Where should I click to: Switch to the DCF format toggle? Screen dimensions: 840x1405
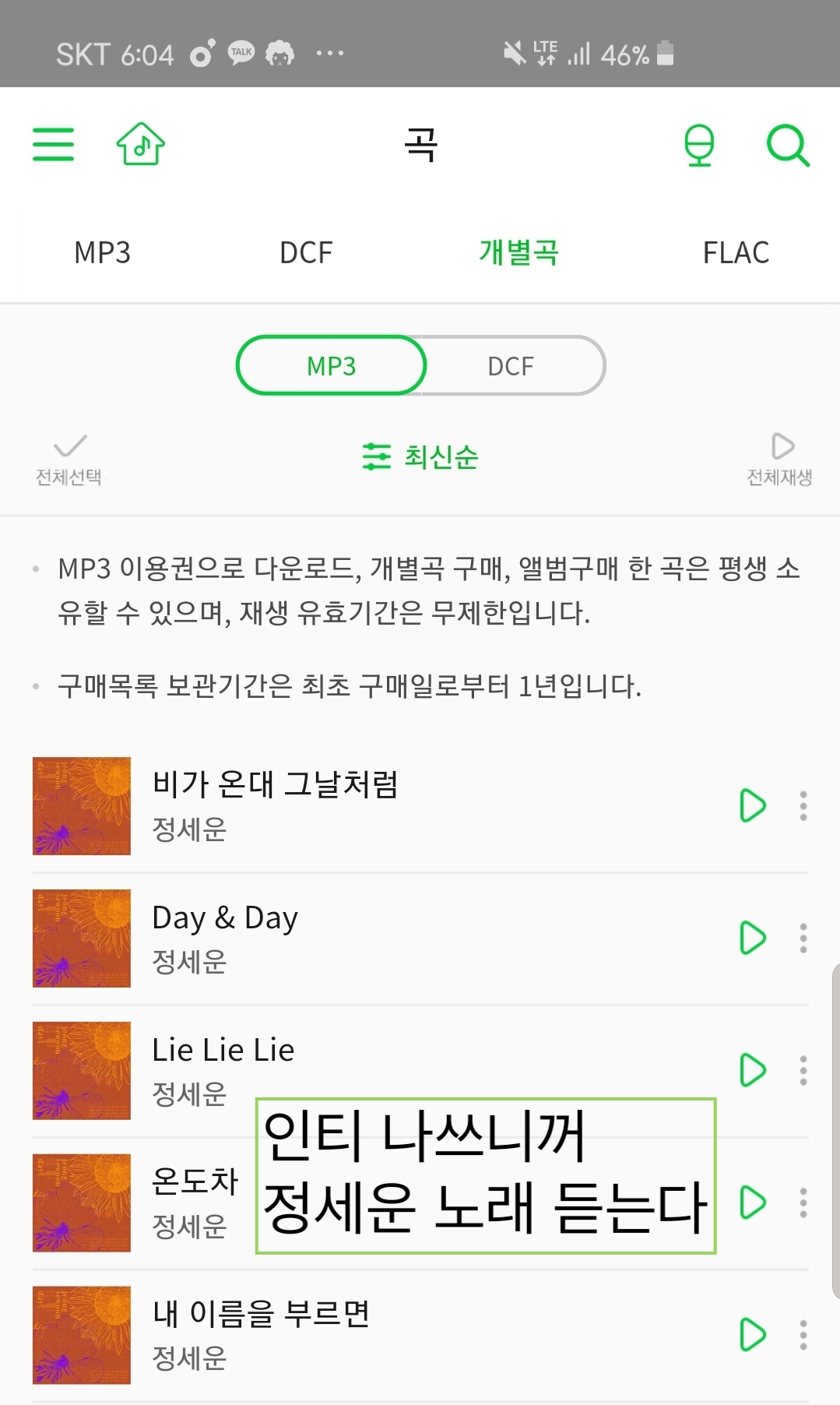(x=511, y=365)
